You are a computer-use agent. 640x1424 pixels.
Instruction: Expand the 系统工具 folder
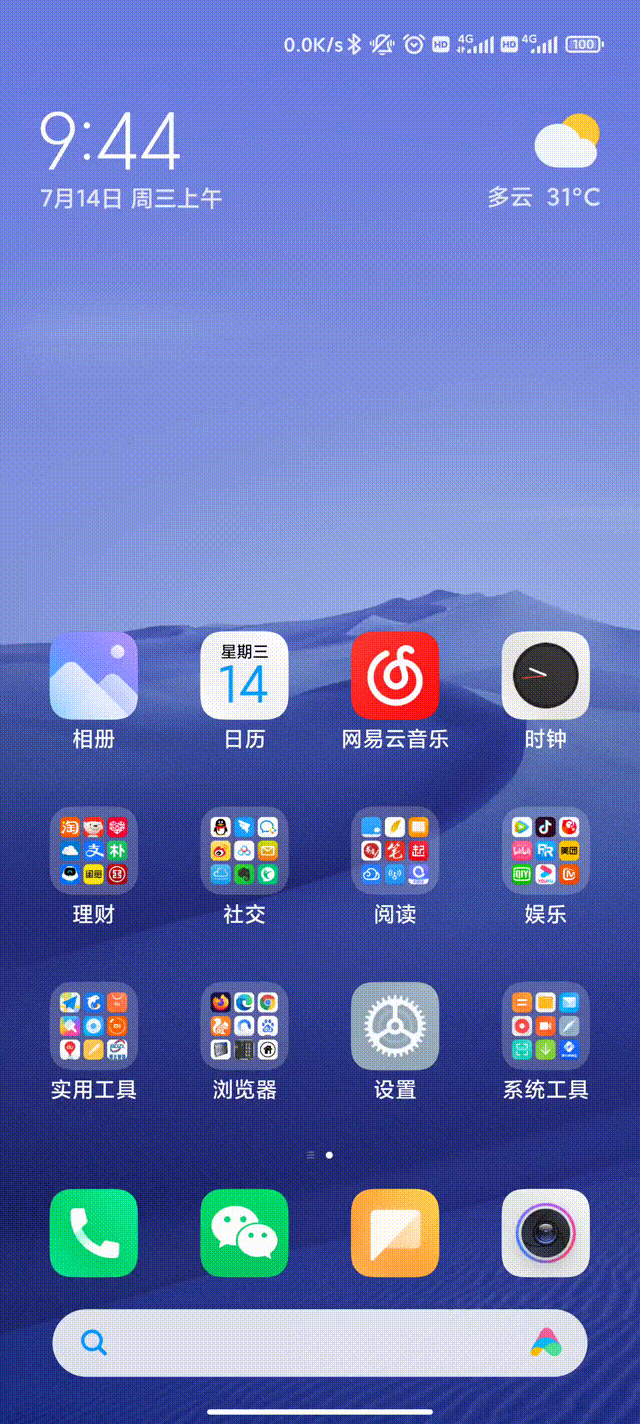click(545, 1025)
